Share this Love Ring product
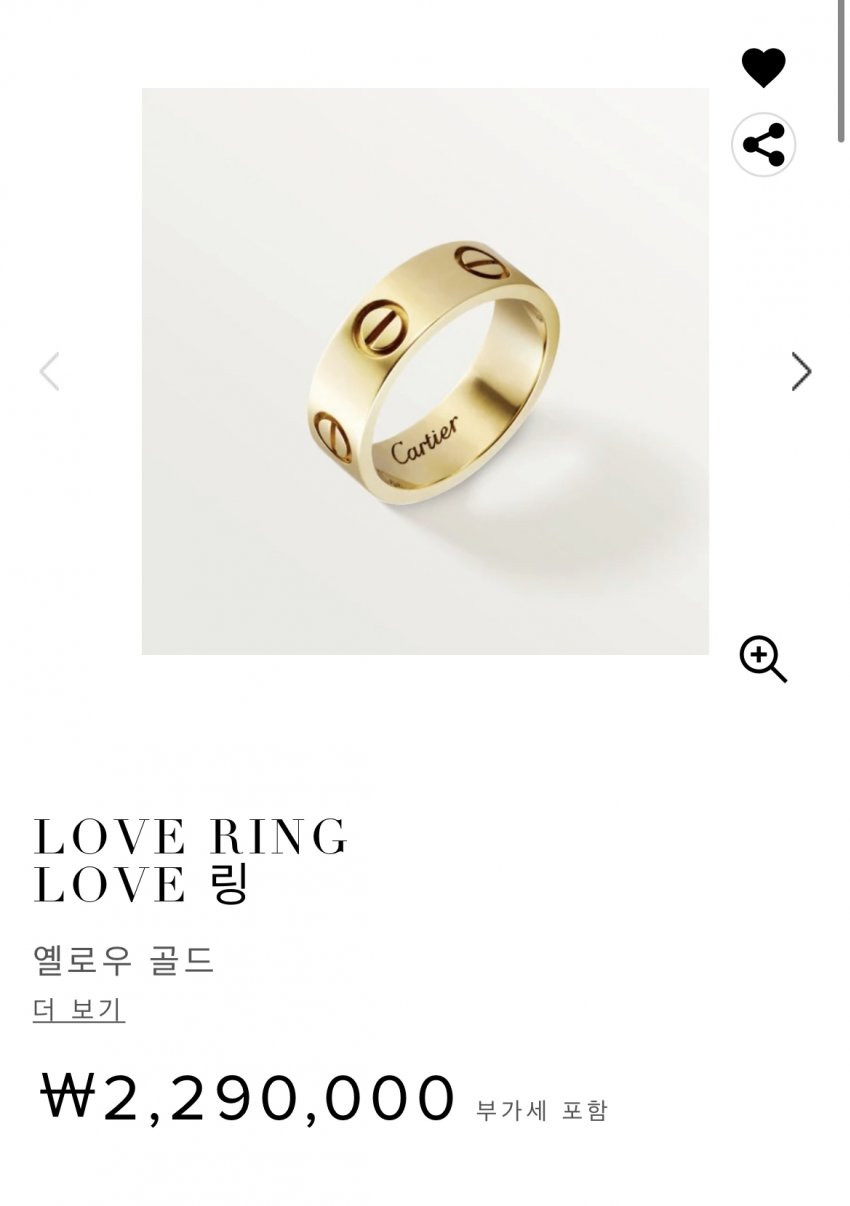This screenshot has height=1206, width=850. pos(763,145)
